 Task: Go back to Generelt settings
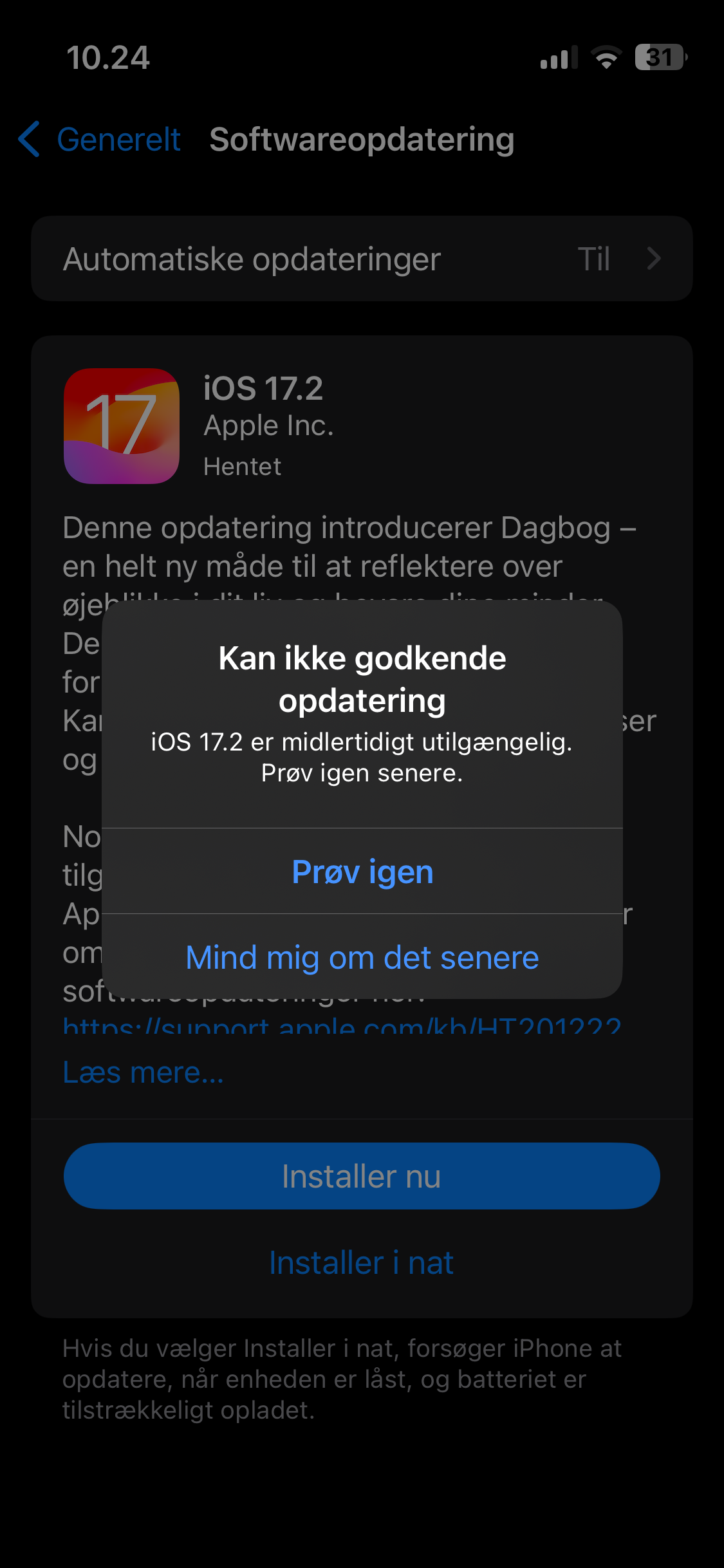point(100,140)
